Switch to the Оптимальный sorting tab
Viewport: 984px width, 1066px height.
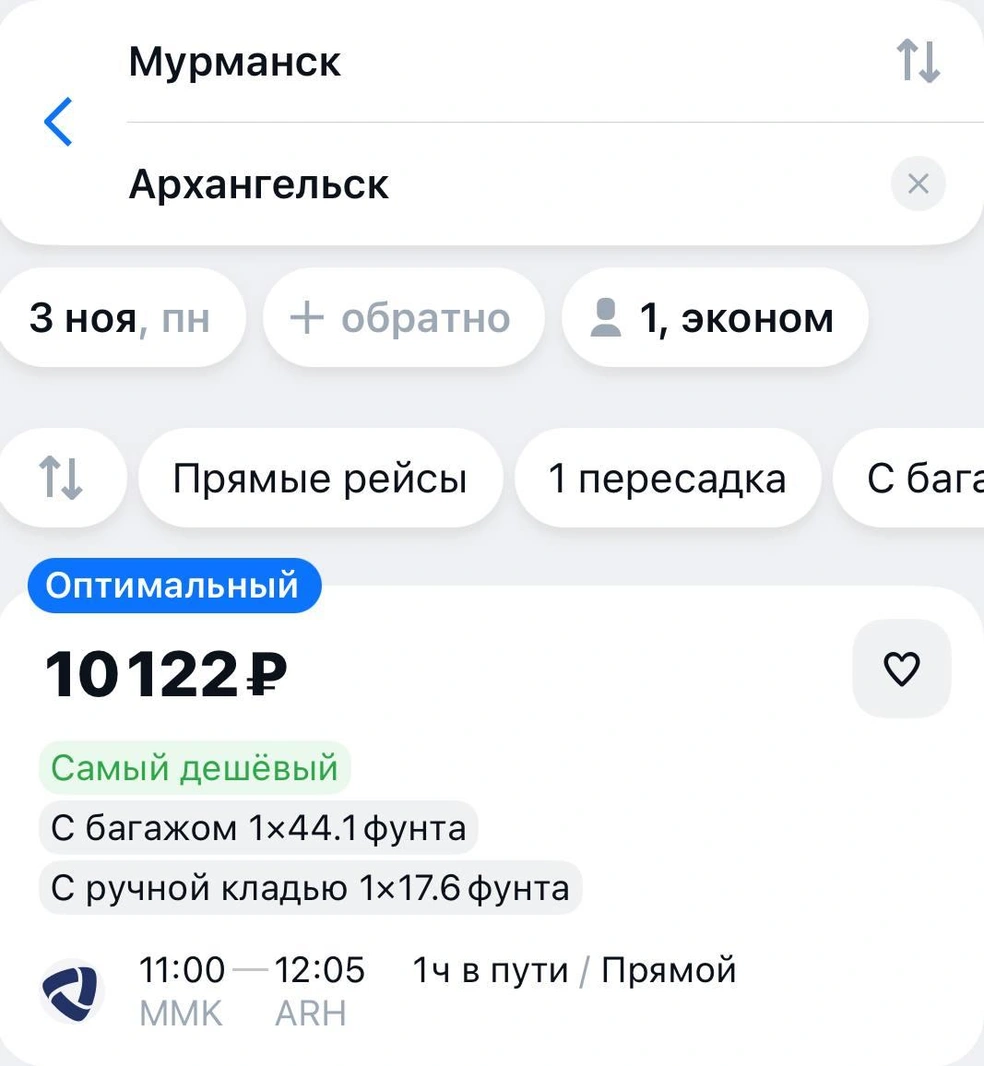pos(173,586)
